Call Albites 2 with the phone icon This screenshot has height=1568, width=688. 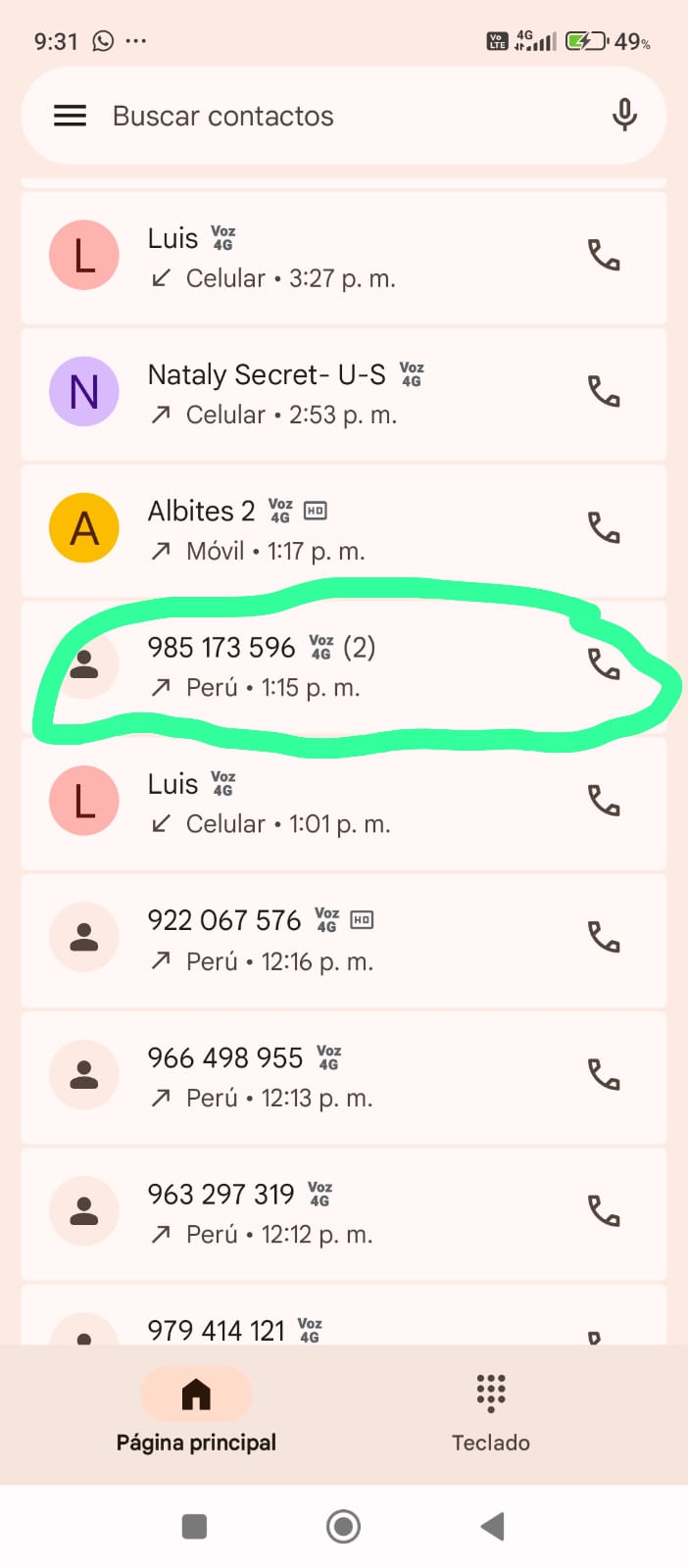pyautogui.click(x=604, y=528)
